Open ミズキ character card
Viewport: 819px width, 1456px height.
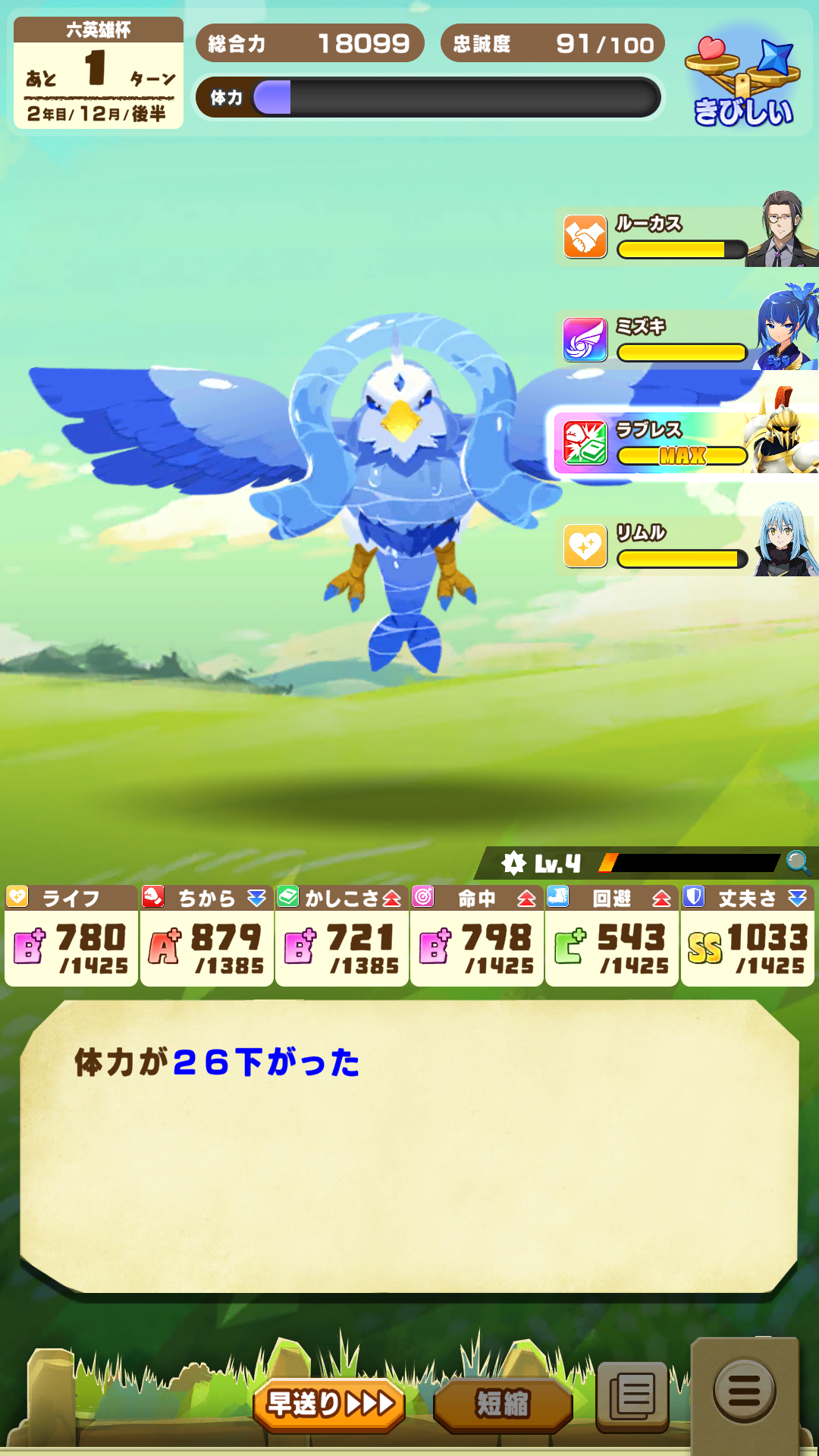686,339
